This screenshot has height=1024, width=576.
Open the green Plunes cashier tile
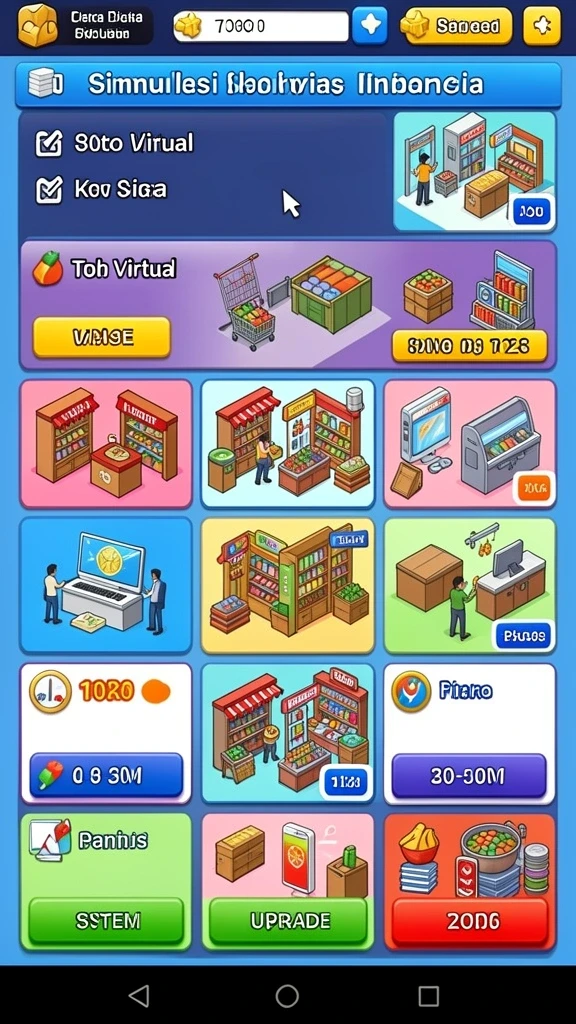470,585
